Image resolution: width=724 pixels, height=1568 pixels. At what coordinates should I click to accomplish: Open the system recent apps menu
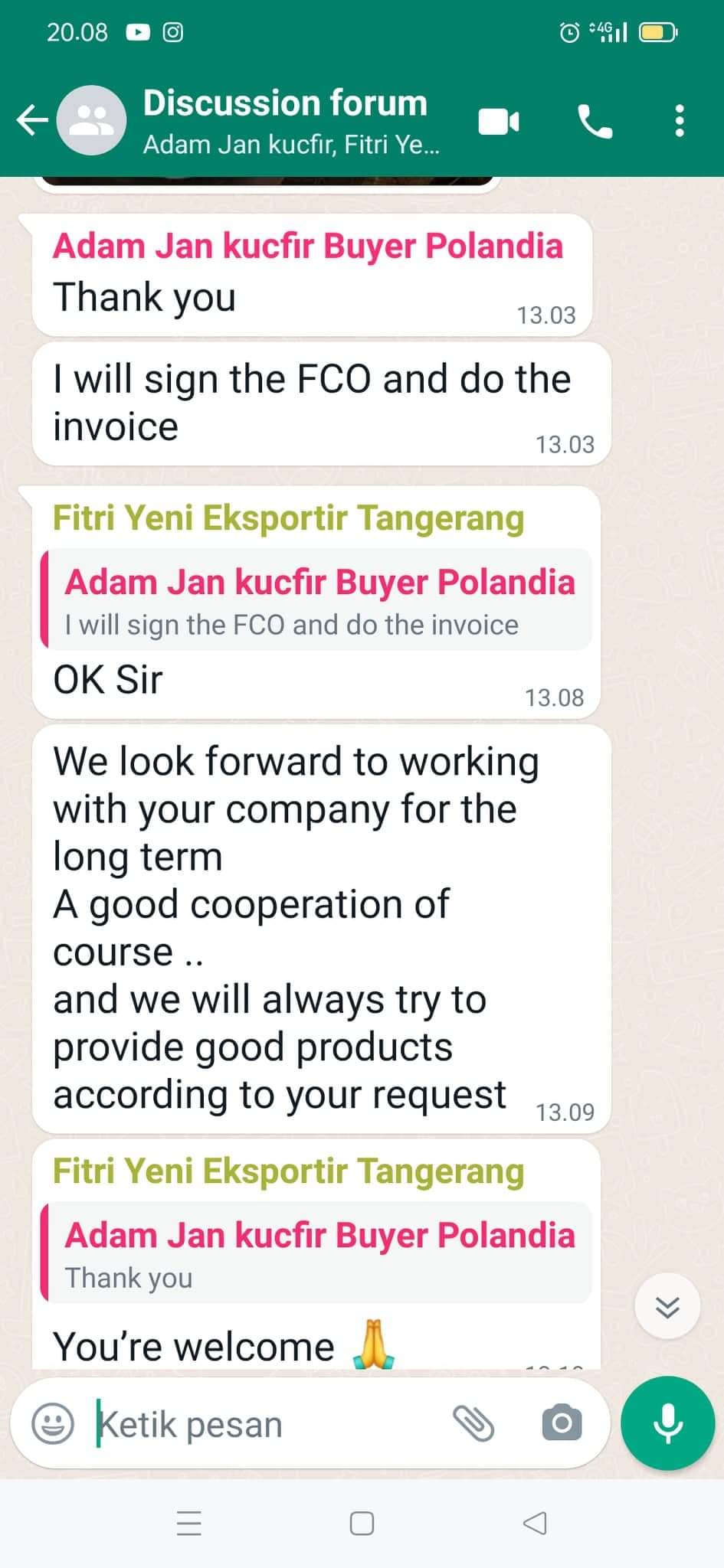point(189,1524)
